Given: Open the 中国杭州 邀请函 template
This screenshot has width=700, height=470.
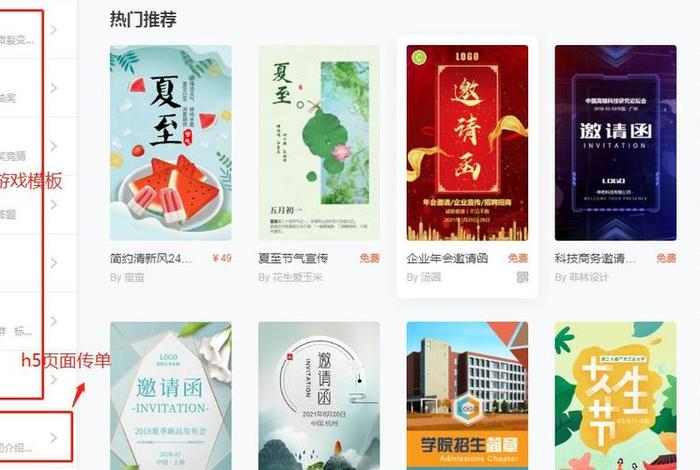Looking at the screenshot, I should pos(318,395).
